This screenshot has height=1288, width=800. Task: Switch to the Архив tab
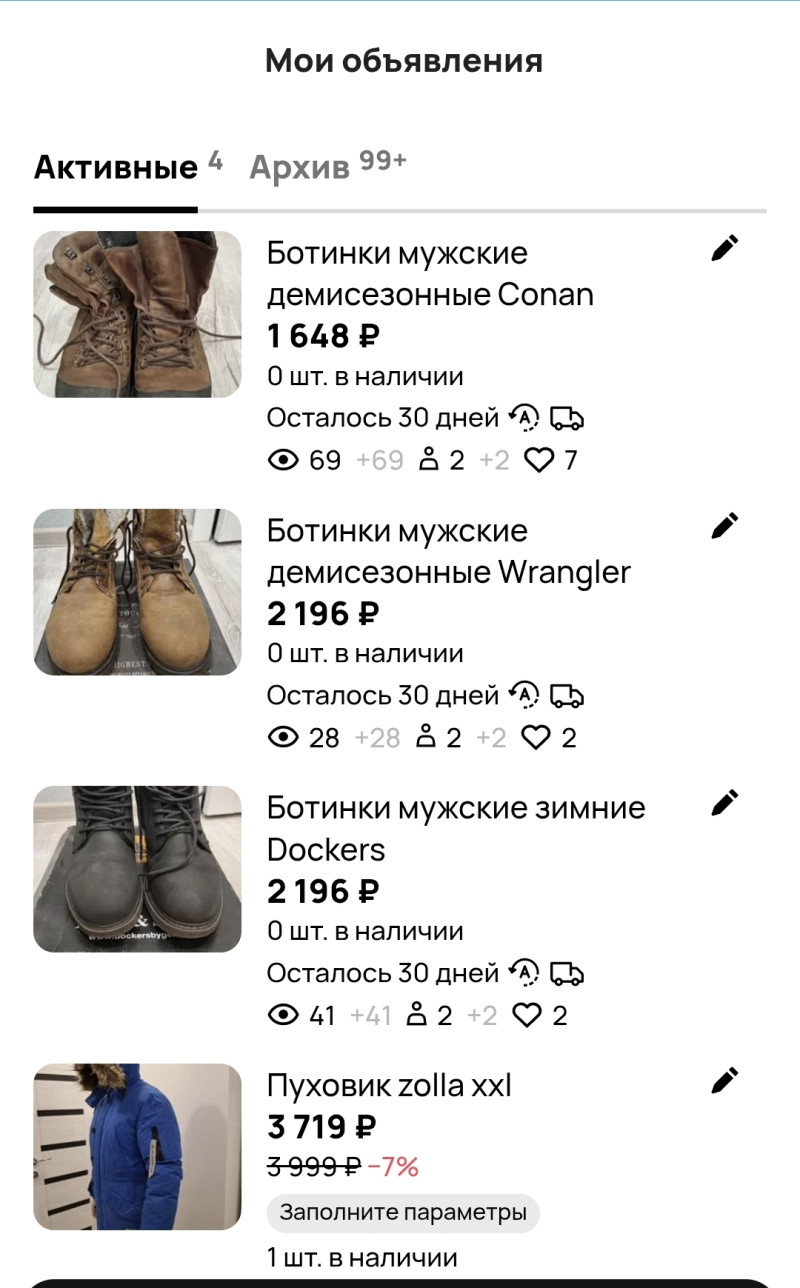point(300,166)
